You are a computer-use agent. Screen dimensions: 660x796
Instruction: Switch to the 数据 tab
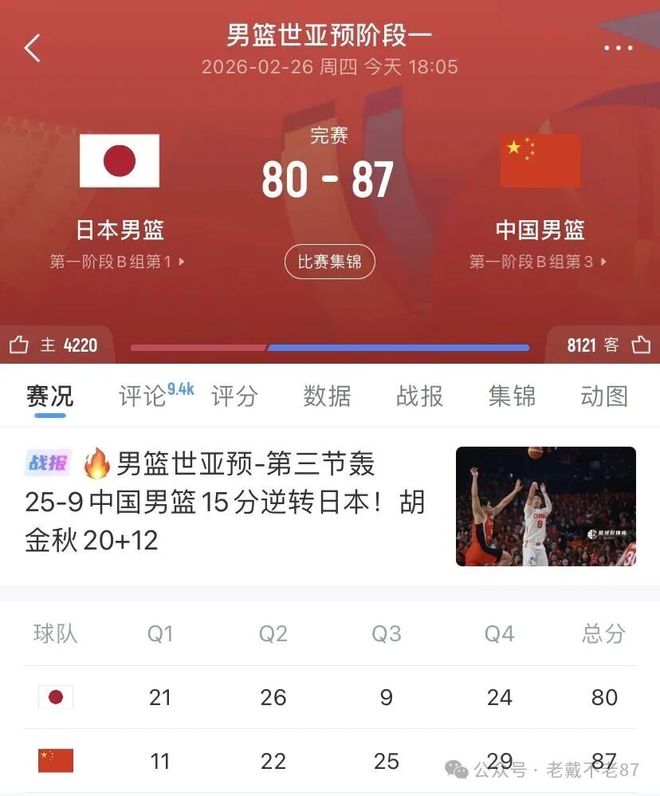[327, 396]
